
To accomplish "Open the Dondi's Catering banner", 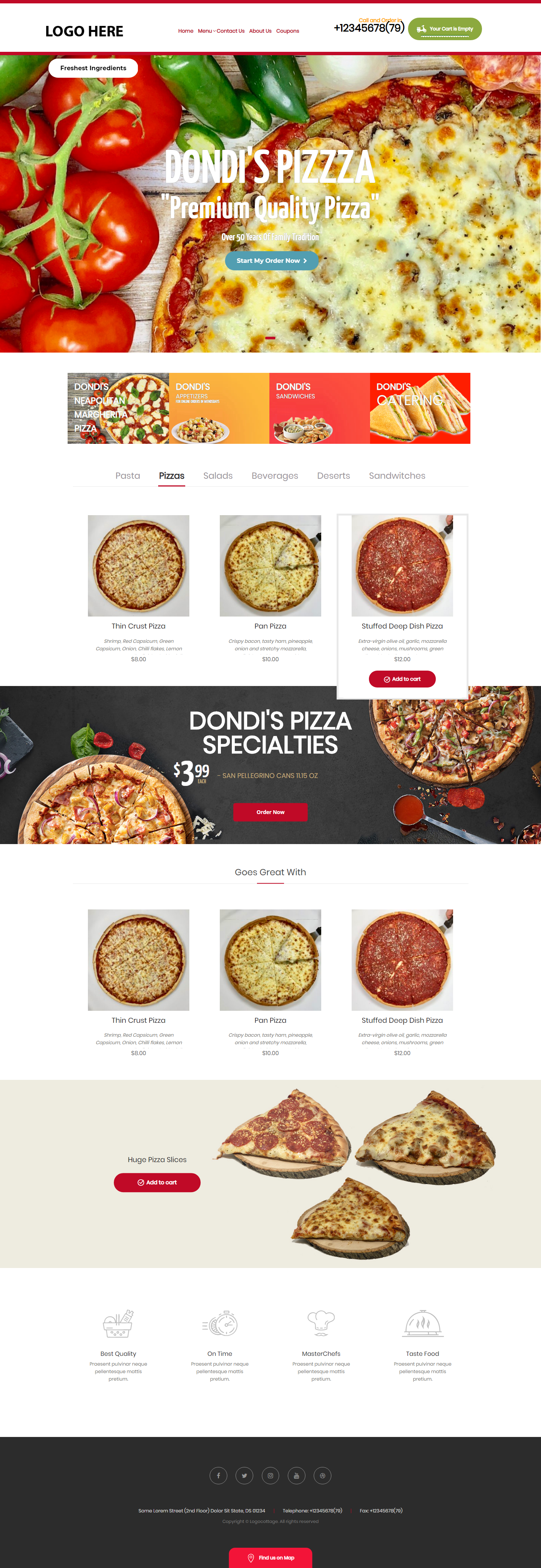I will coord(420,408).
